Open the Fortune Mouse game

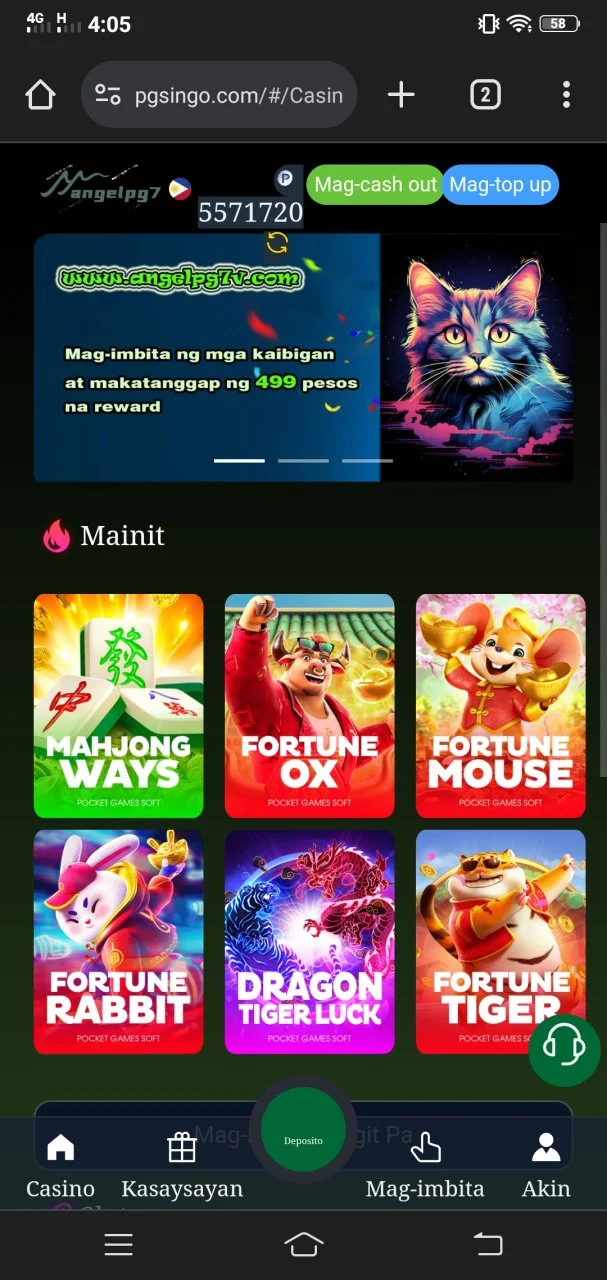click(x=501, y=706)
